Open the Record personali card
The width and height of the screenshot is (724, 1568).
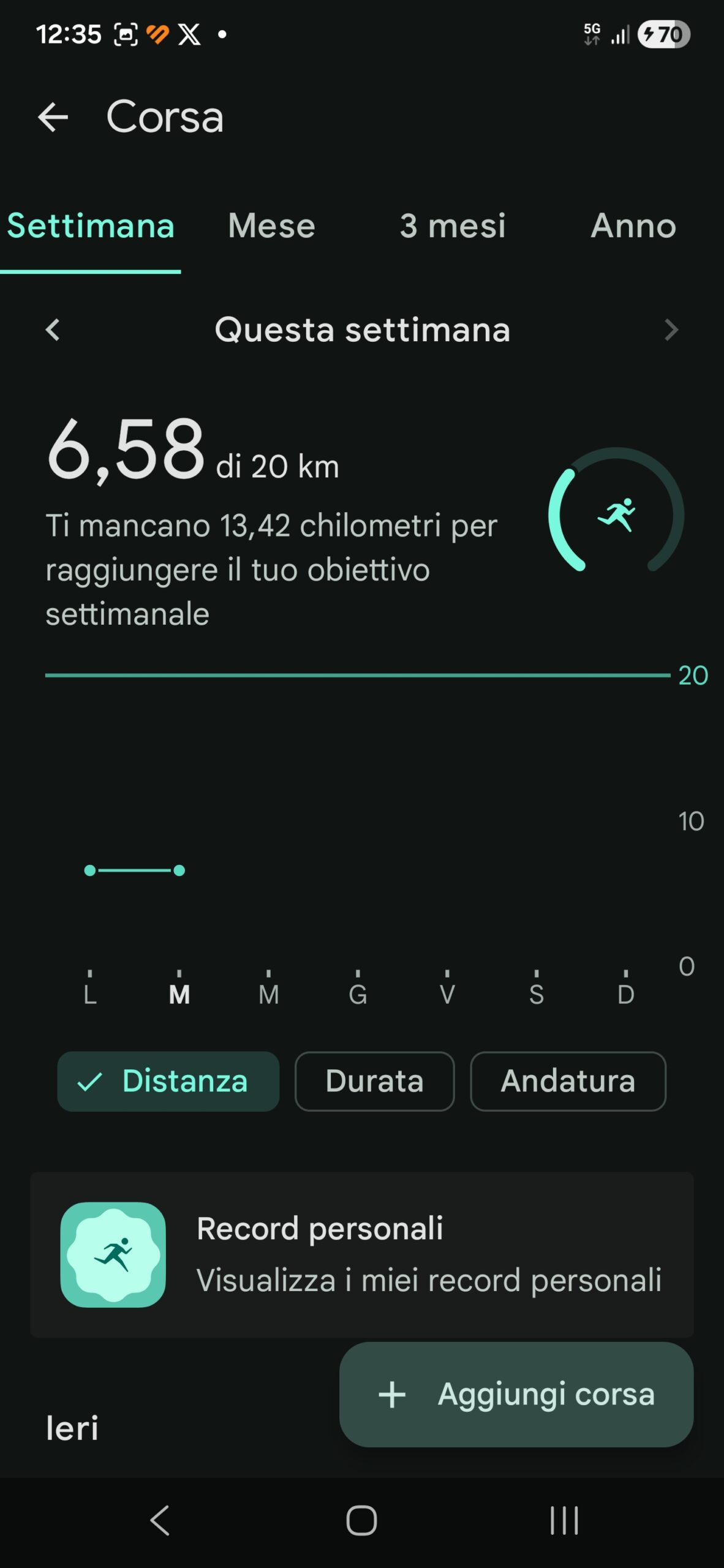coord(362,1254)
